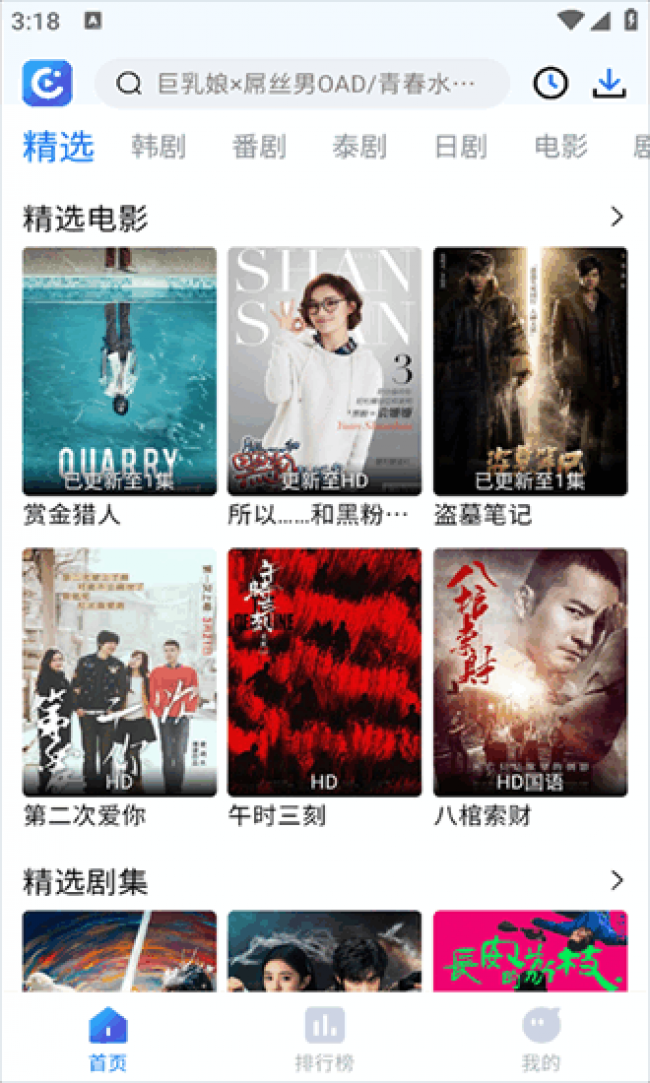Go to the 首页 bottom tab

coord(108,1038)
